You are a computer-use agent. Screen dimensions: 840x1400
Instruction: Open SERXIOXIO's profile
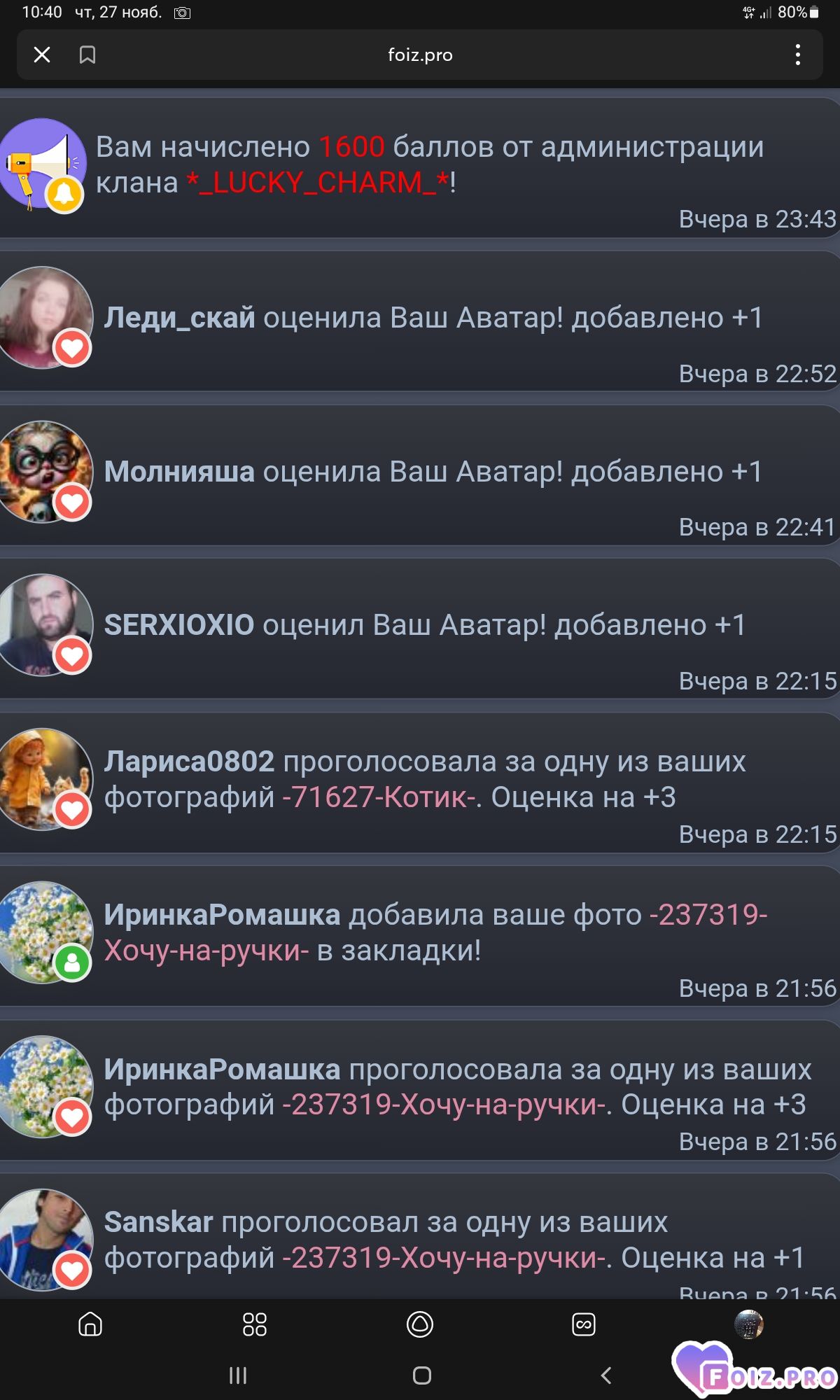click(179, 625)
